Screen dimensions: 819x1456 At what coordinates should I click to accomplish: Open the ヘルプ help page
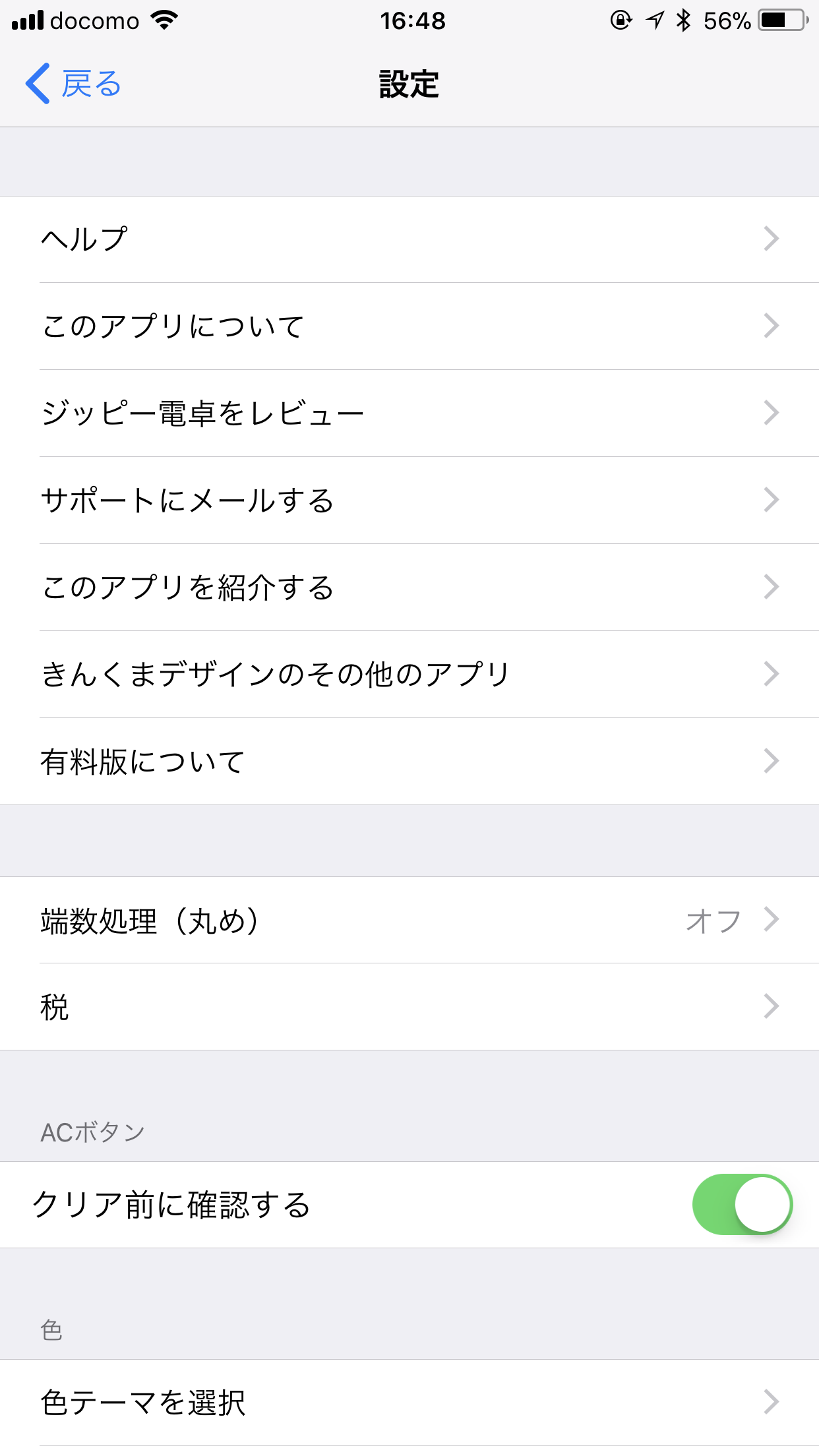tap(409, 239)
